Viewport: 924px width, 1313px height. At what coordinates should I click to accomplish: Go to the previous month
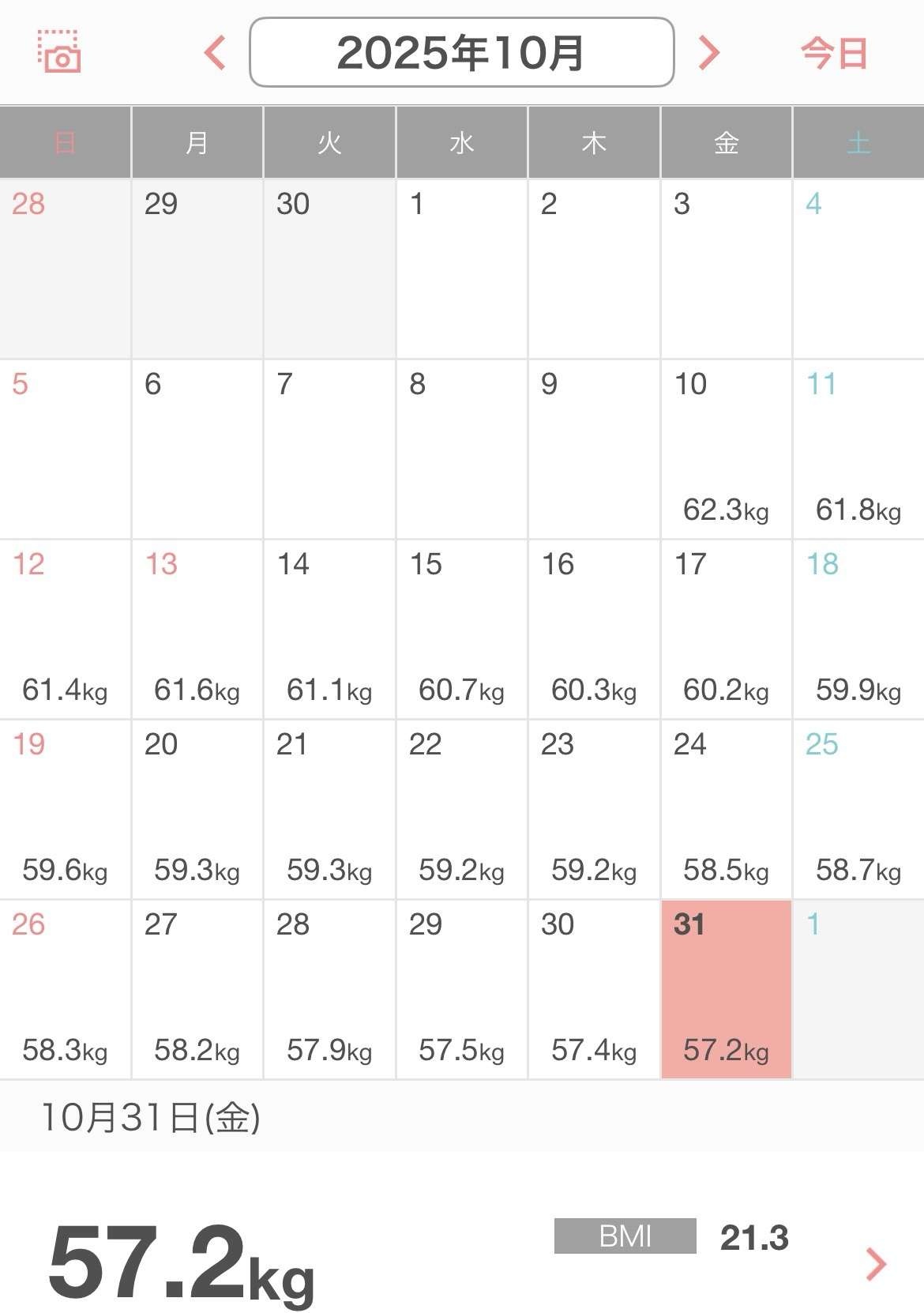[x=215, y=53]
